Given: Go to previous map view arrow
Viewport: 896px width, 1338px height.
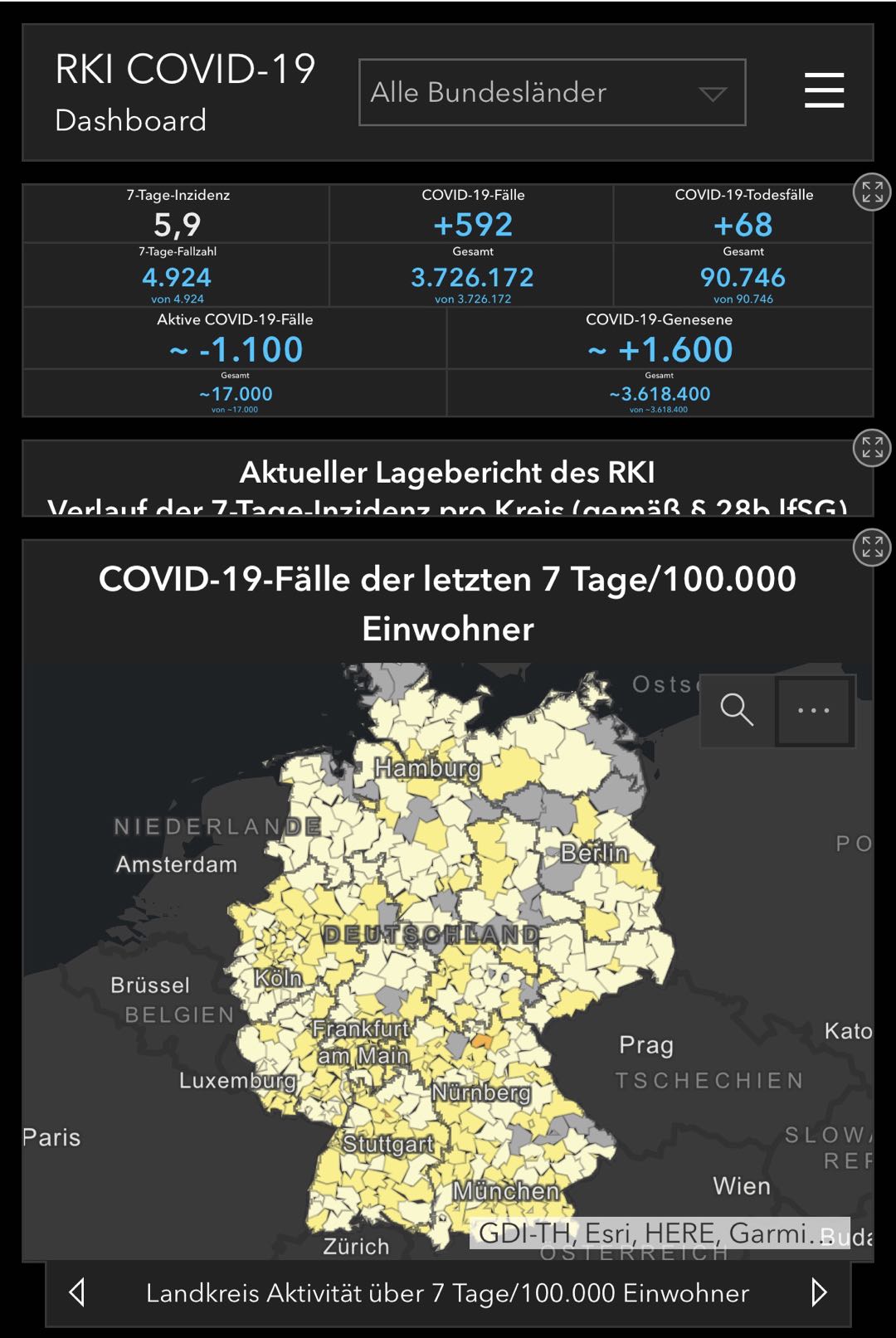Looking at the screenshot, I should pyautogui.click(x=77, y=1292).
